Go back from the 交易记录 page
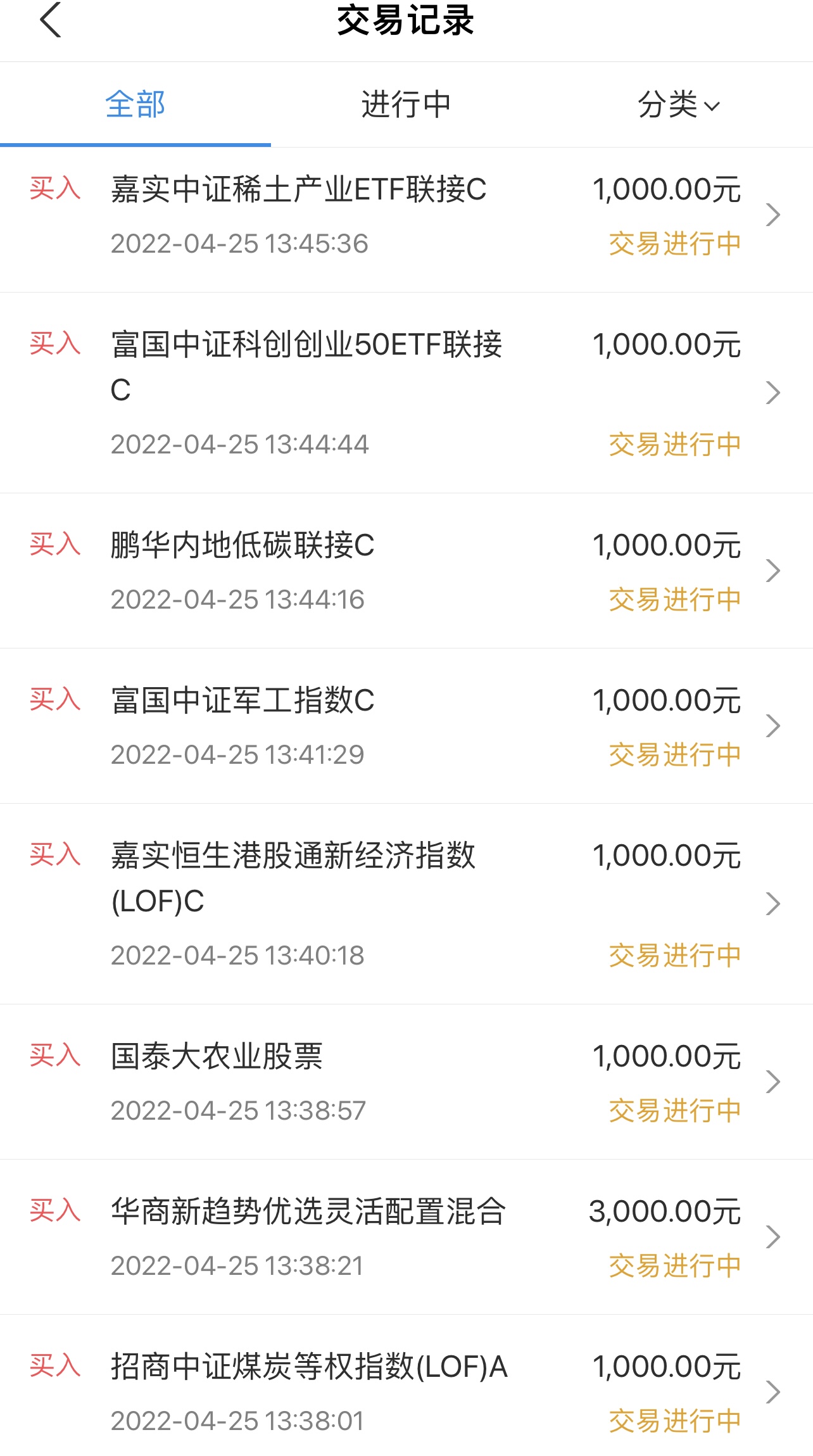Viewport: 813px width, 1456px height. [x=51, y=20]
